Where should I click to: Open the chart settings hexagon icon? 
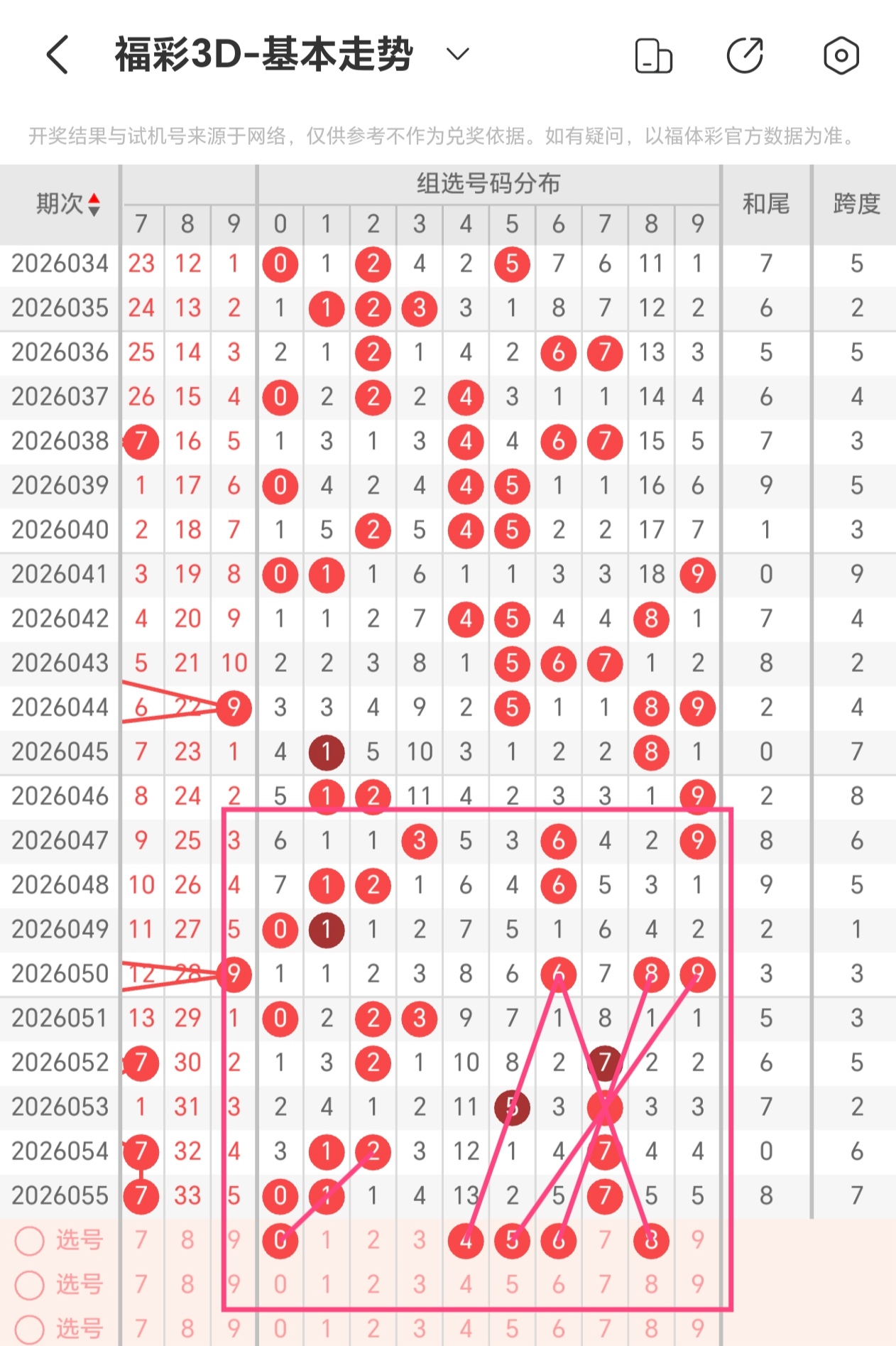[841, 55]
